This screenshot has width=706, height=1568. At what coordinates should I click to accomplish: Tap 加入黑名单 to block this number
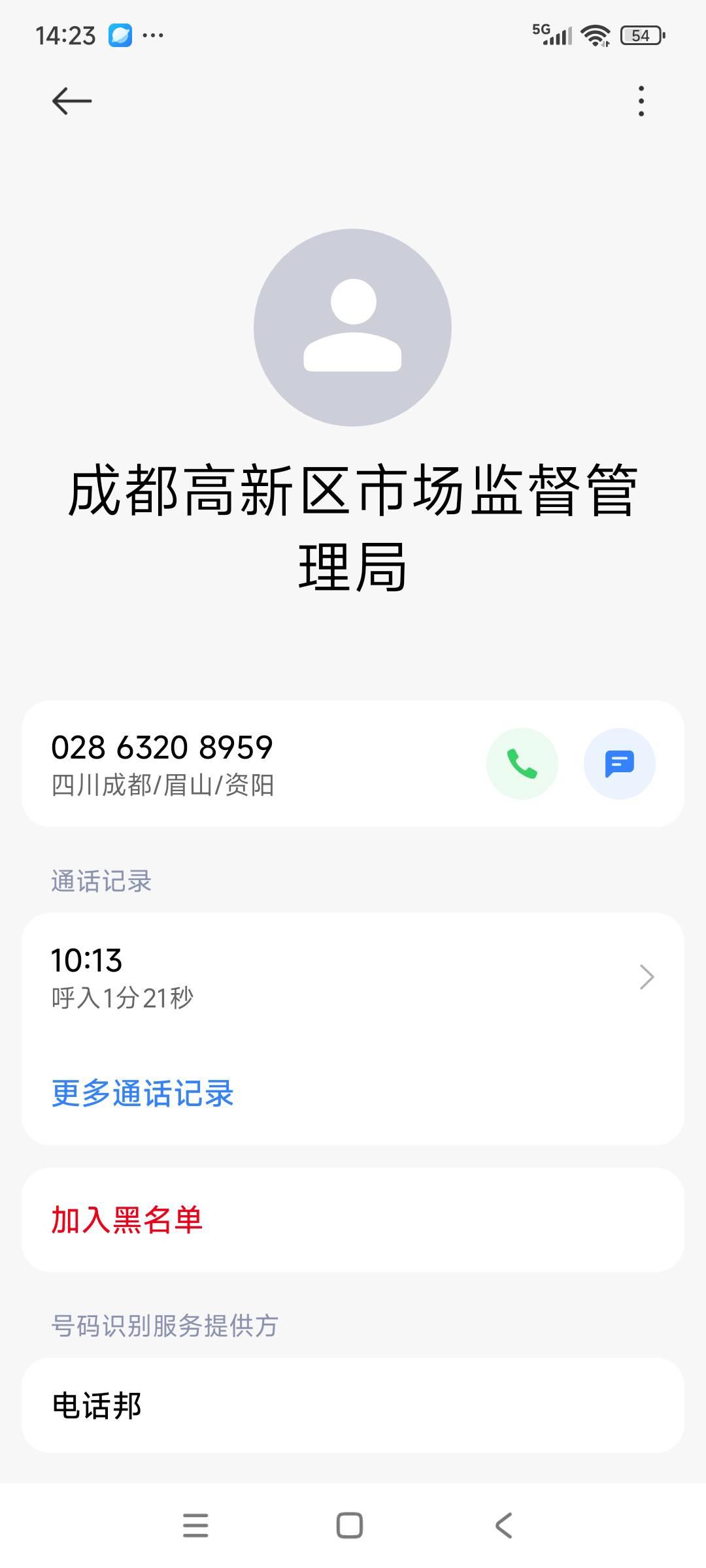(x=127, y=1220)
